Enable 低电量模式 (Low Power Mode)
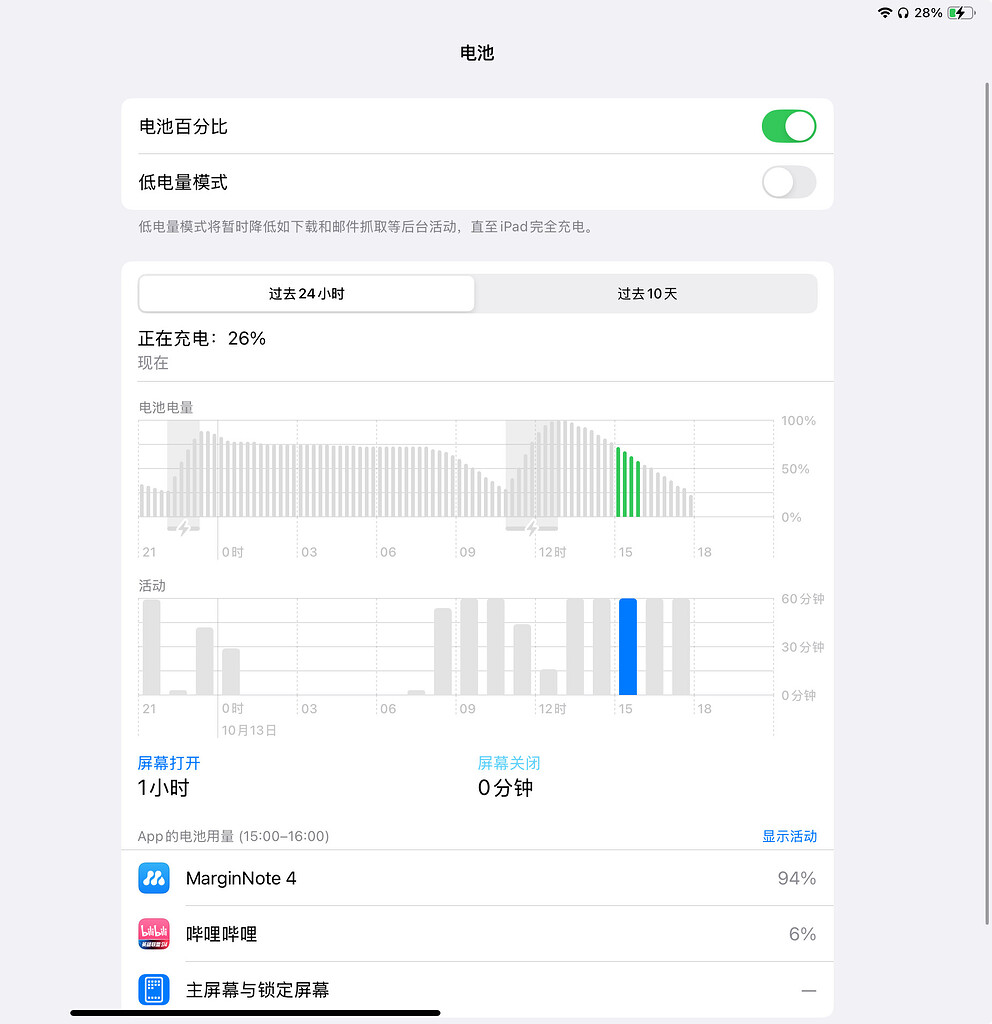The image size is (992, 1024). [789, 182]
